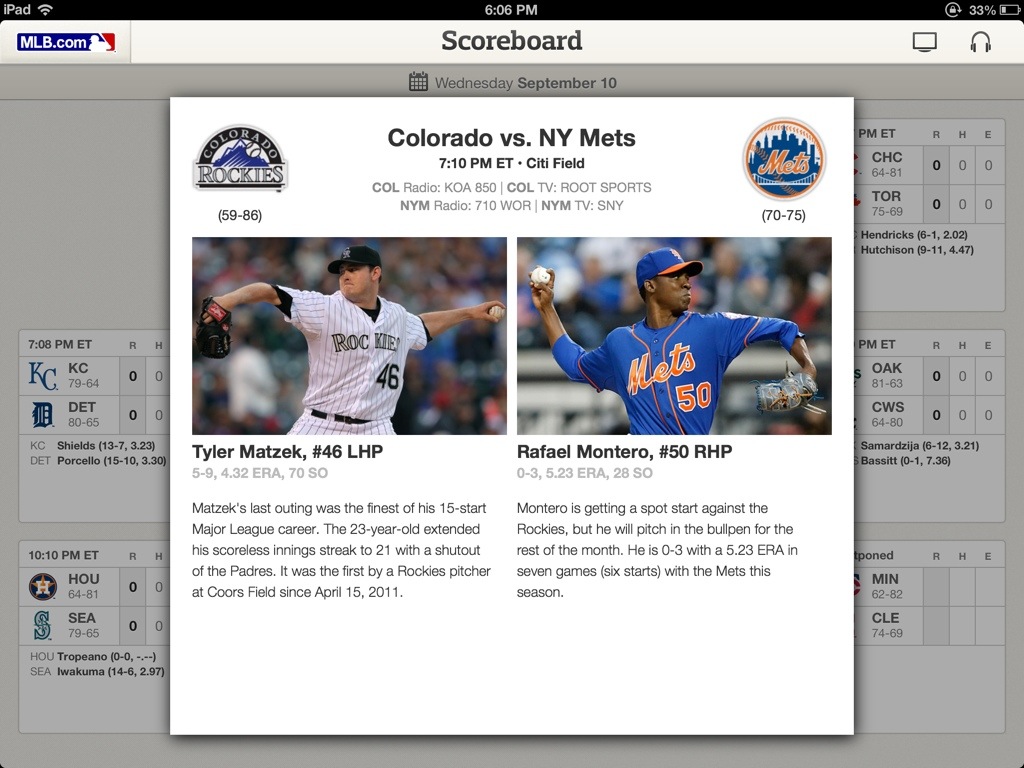Screen dimensions: 1024x768
Task: Open the MLB.com menu button
Action: [66, 42]
